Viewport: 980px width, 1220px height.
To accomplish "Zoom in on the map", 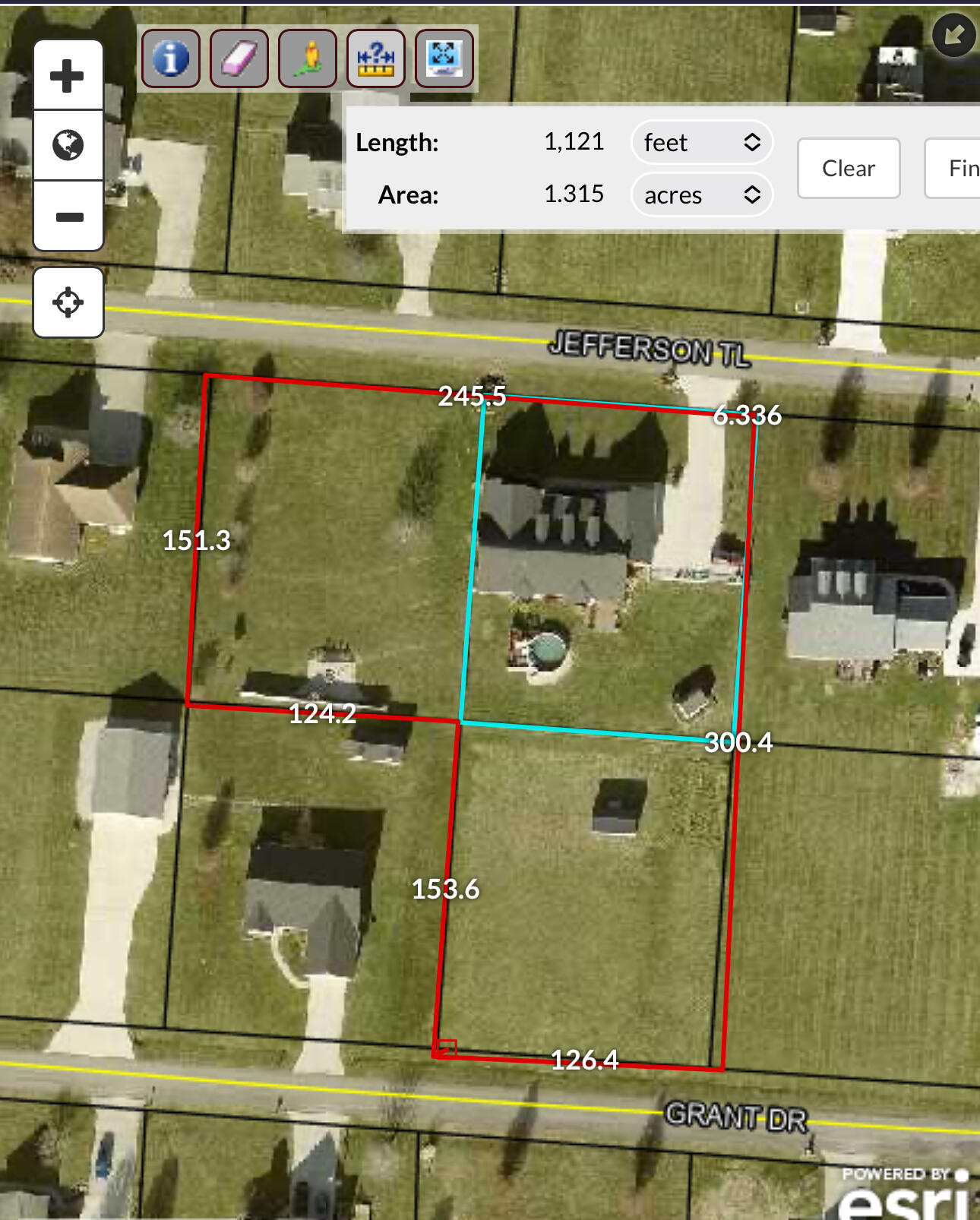I will [68, 76].
